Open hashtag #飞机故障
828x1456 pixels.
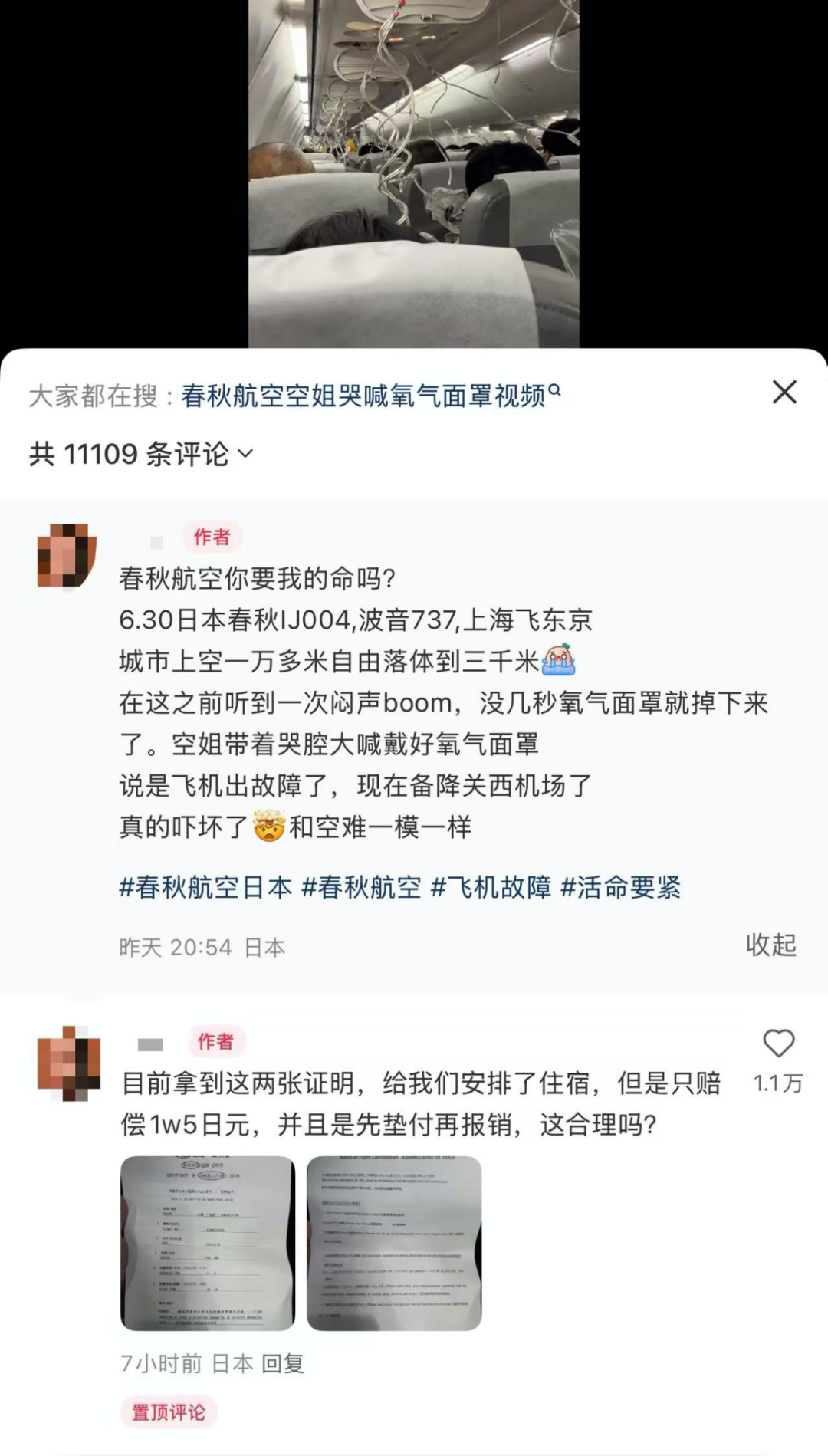pos(491,887)
